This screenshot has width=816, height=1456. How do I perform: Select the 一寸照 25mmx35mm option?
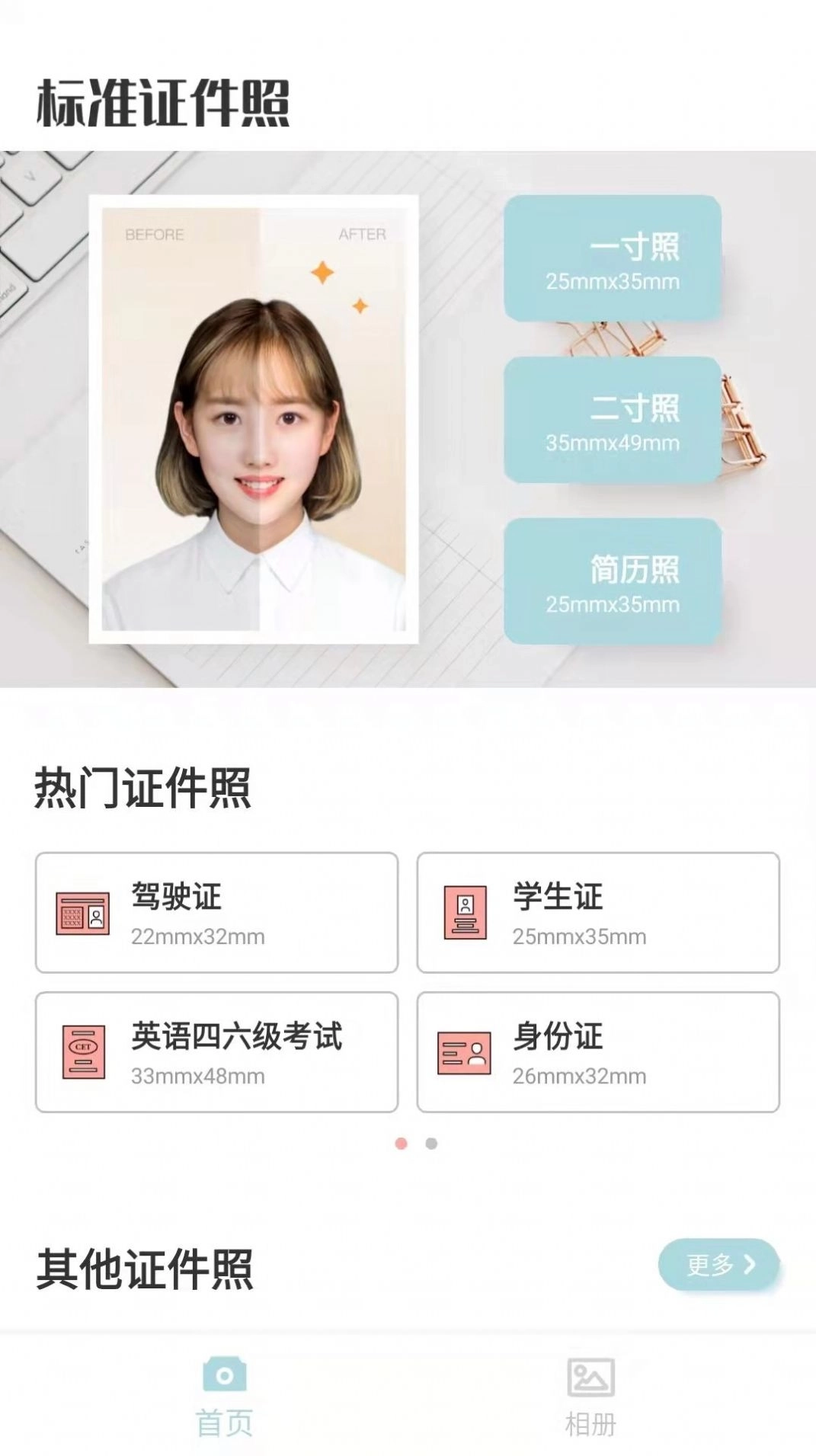(612, 258)
